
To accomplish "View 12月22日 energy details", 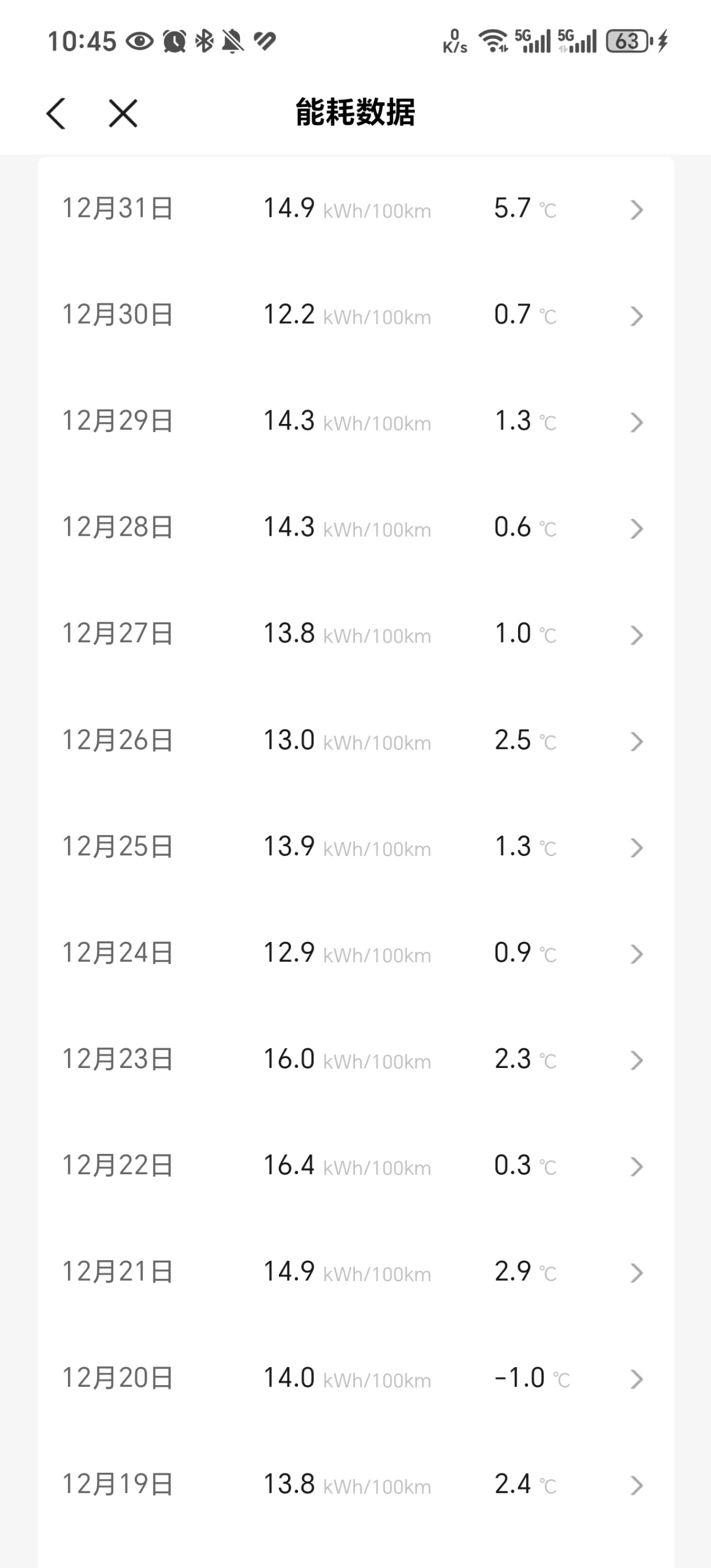I will (x=355, y=1166).
